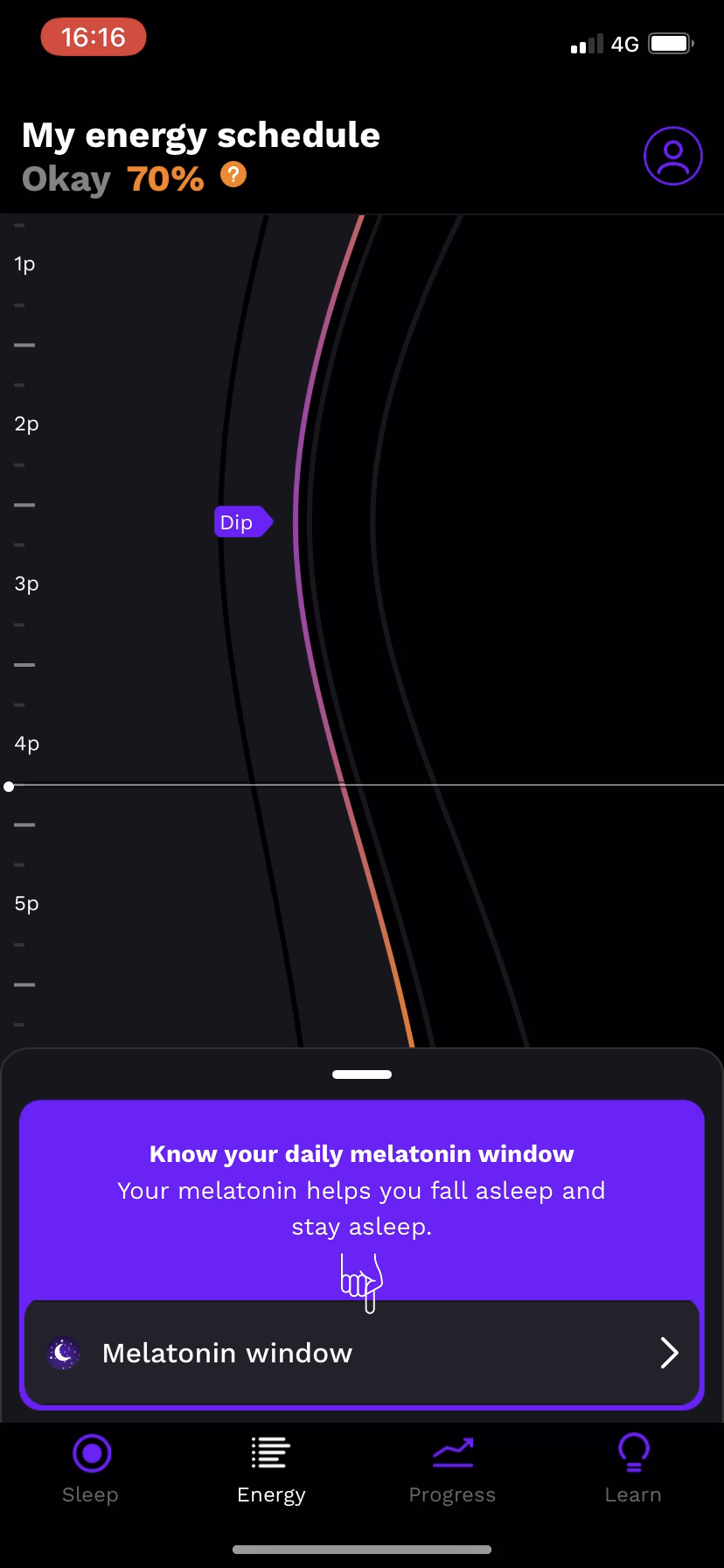
Task: Open Progress using the trend chart icon
Action: point(452,1451)
